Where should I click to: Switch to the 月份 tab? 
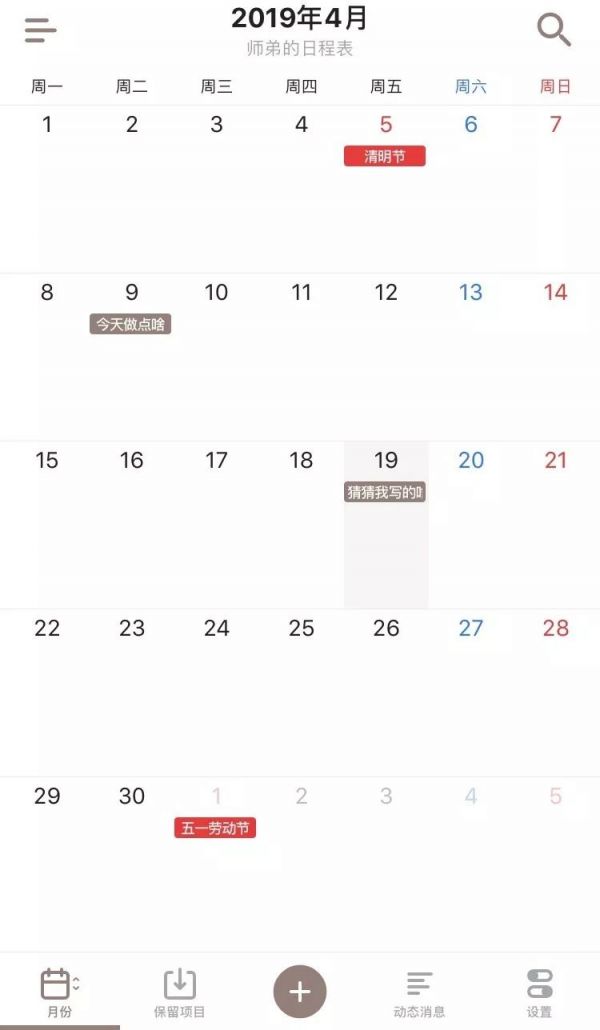tap(60, 993)
